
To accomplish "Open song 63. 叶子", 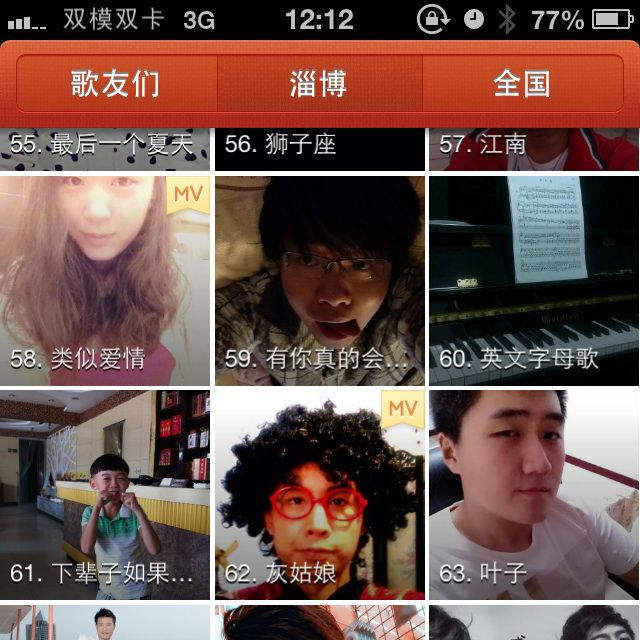I will 533,494.
